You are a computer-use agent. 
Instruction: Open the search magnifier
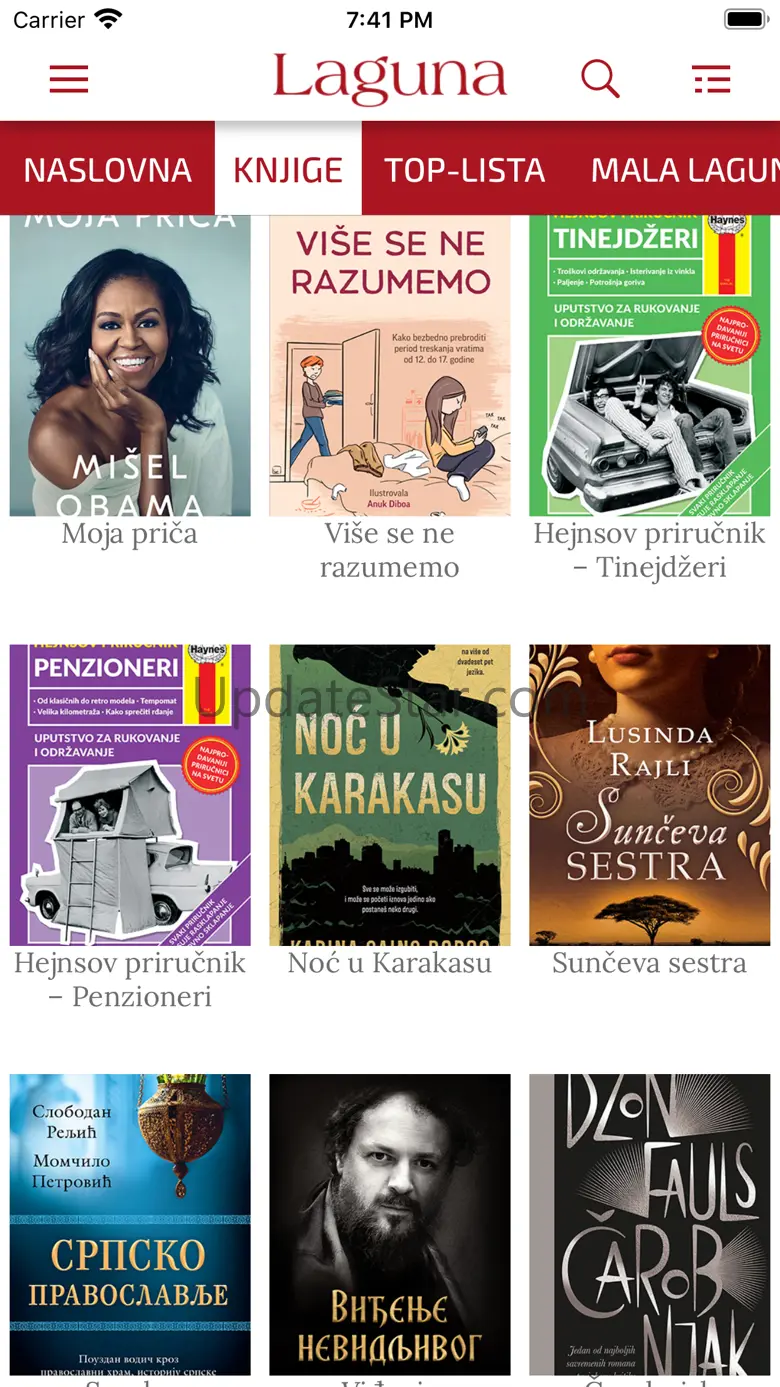[x=600, y=78]
